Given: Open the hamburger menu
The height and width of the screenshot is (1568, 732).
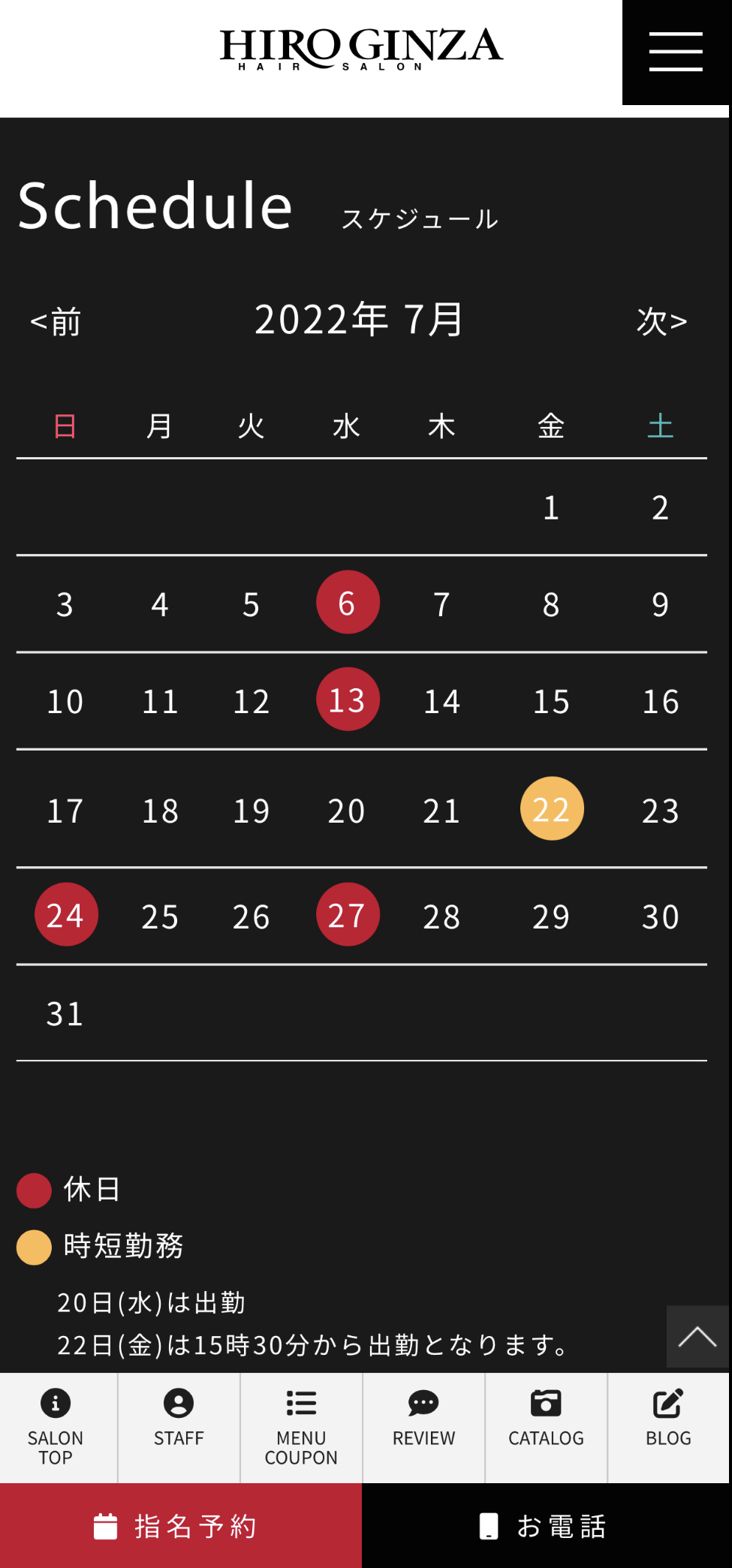Looking at the screenshot, I should (x=676, y=53).
